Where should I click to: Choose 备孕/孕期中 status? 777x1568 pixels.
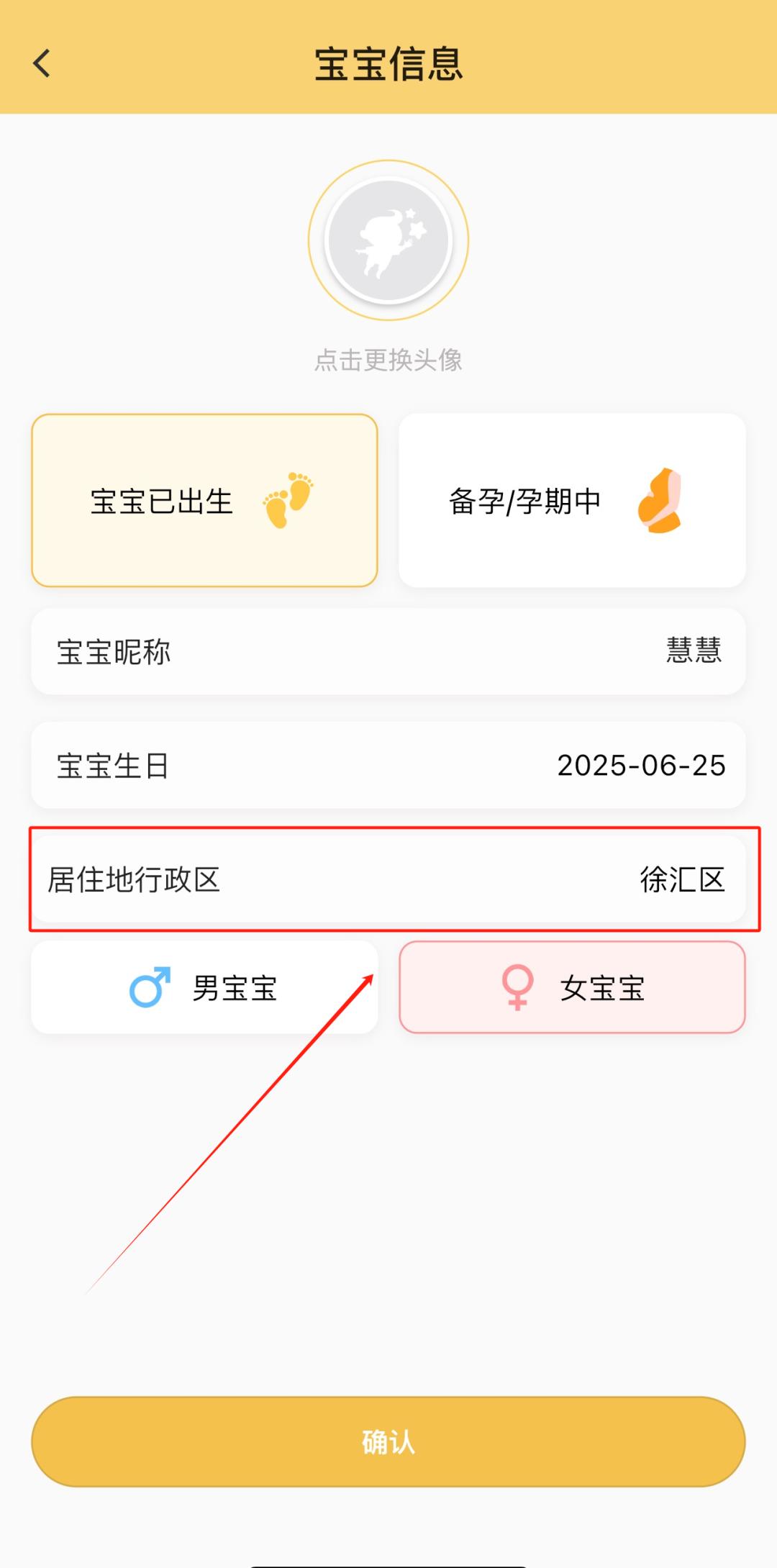click(572, 501)
